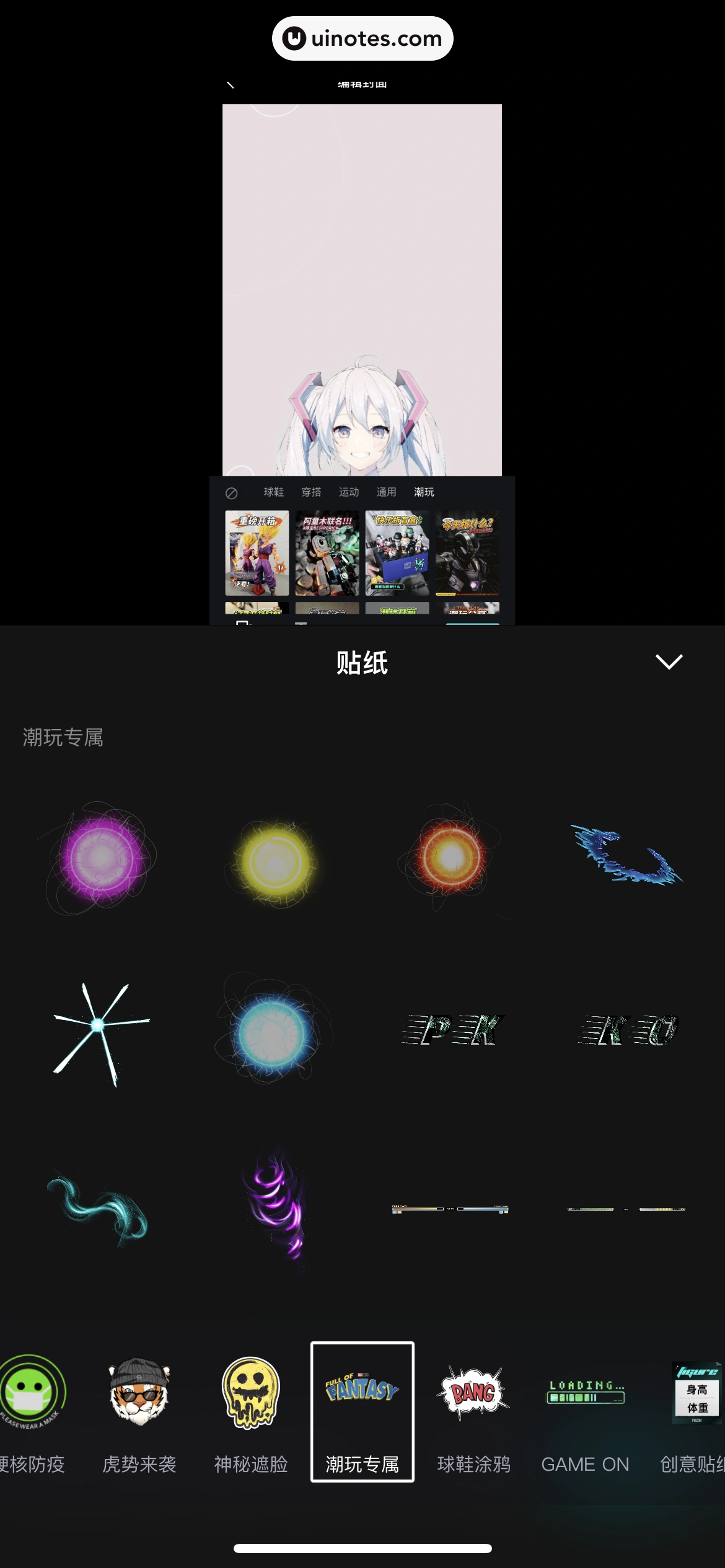Select the 通用 sticker tab

pos(387,491)
